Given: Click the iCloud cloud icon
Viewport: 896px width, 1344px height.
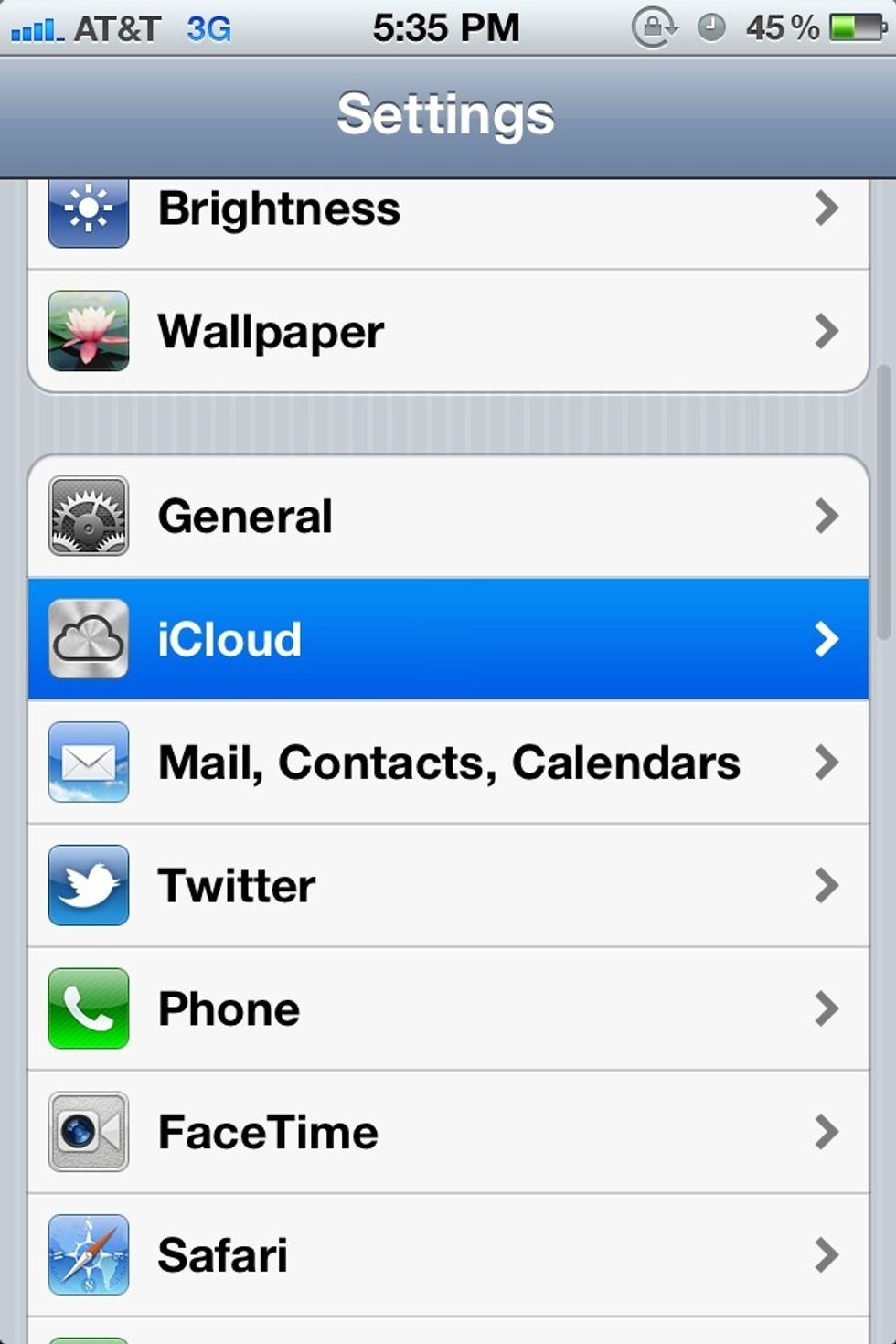Looking at the screenshot, I should [x=88, y=638].
